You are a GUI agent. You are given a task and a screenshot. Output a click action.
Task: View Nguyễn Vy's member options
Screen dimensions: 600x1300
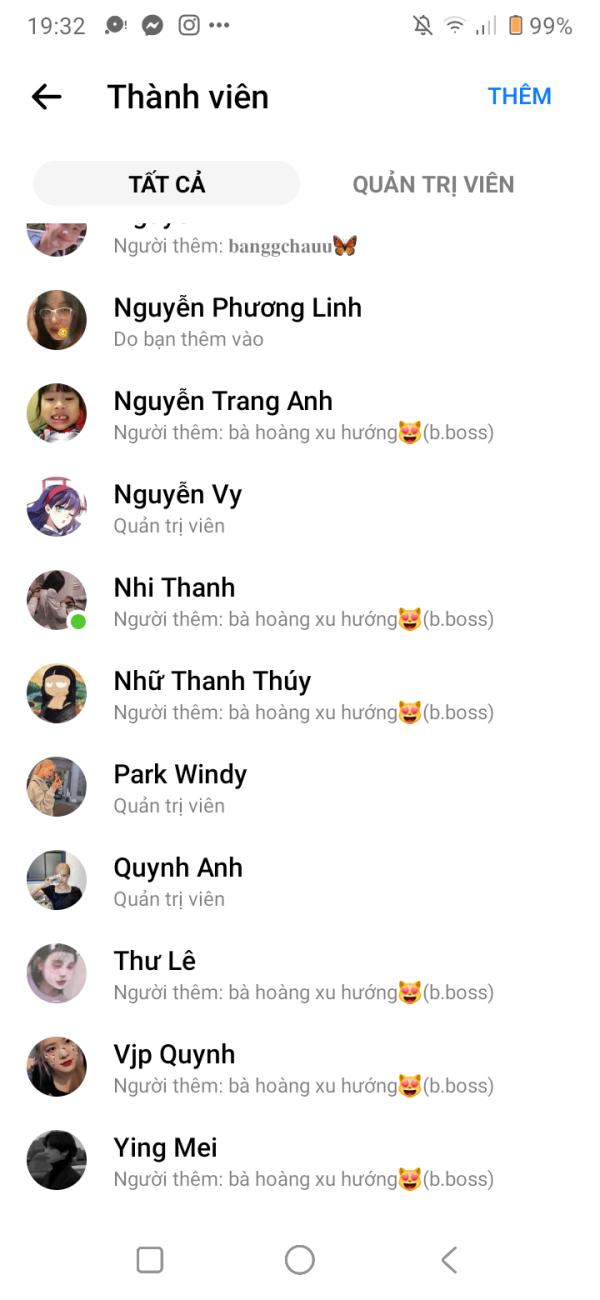[300, 507]
